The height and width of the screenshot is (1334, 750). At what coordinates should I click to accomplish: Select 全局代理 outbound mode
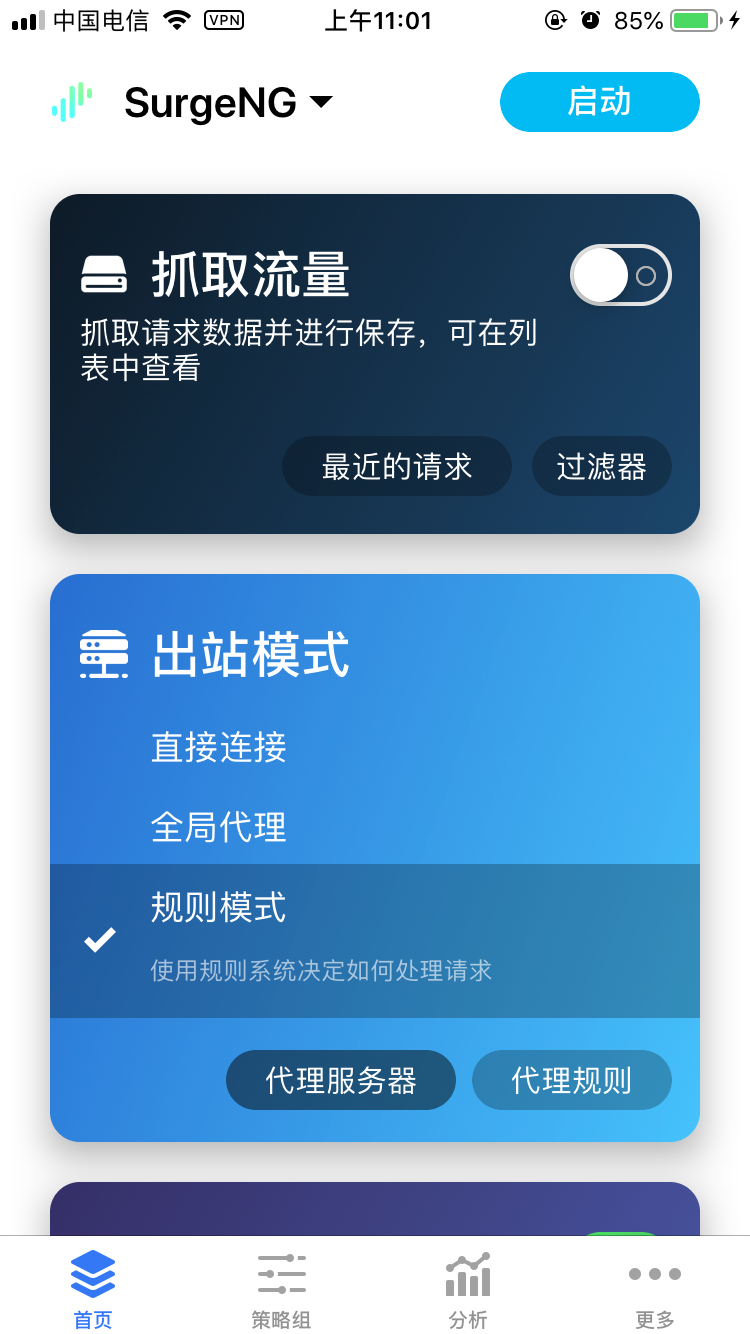(x=219, y=827)
